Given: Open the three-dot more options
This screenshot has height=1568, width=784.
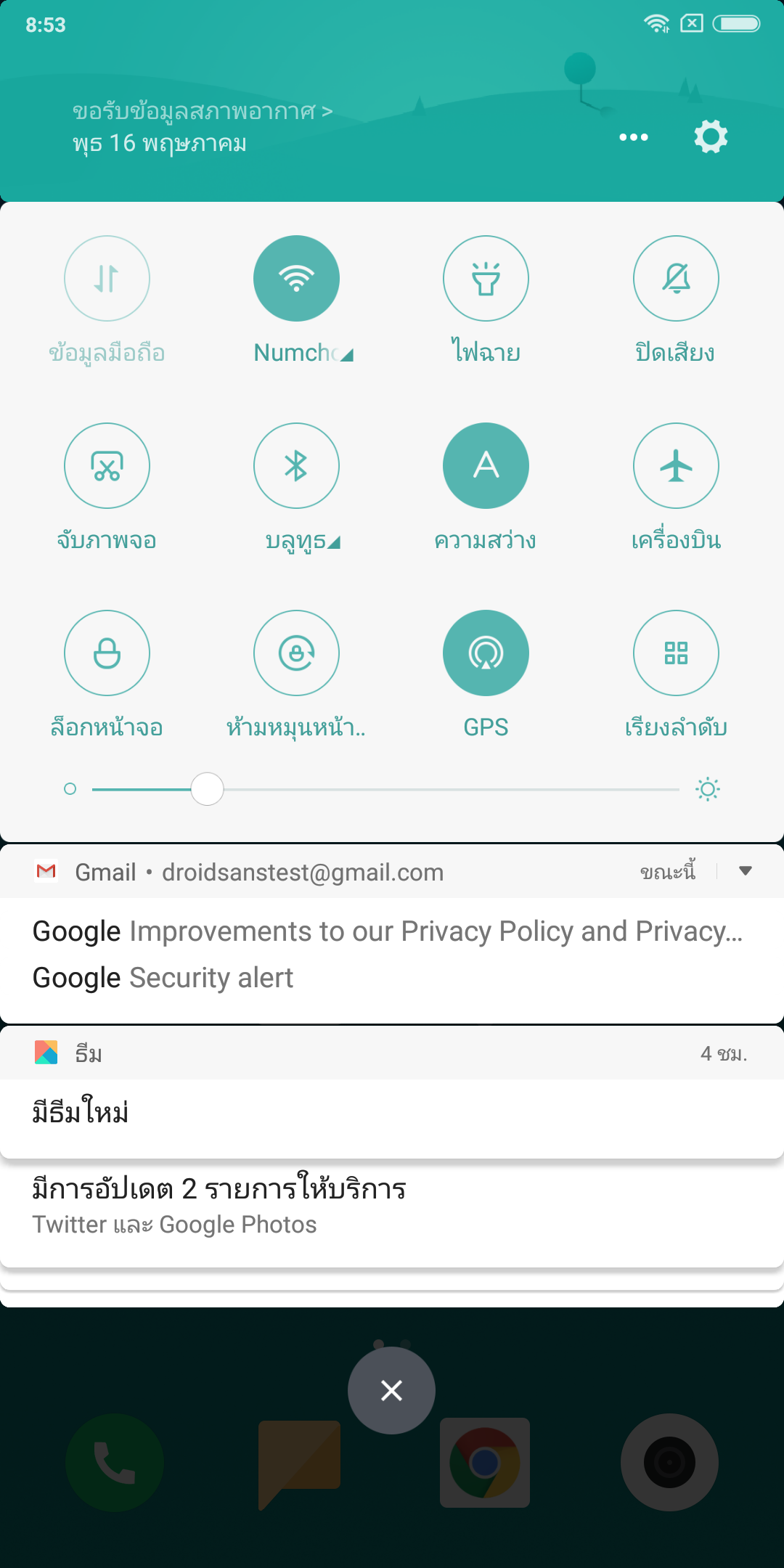Looking at the screenshot, I should pyautogui.click(x=633, y=137).
